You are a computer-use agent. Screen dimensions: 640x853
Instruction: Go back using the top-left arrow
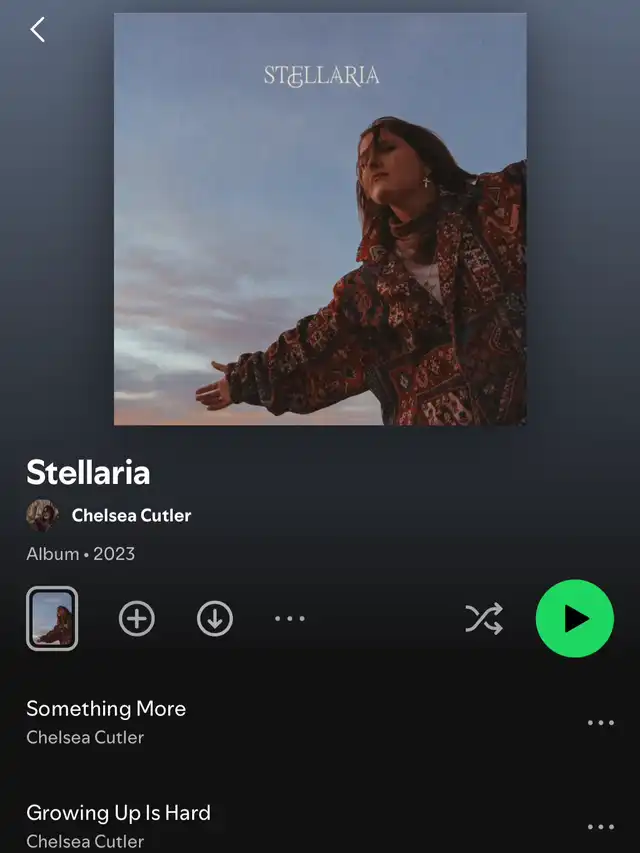[x=38, y=30]
